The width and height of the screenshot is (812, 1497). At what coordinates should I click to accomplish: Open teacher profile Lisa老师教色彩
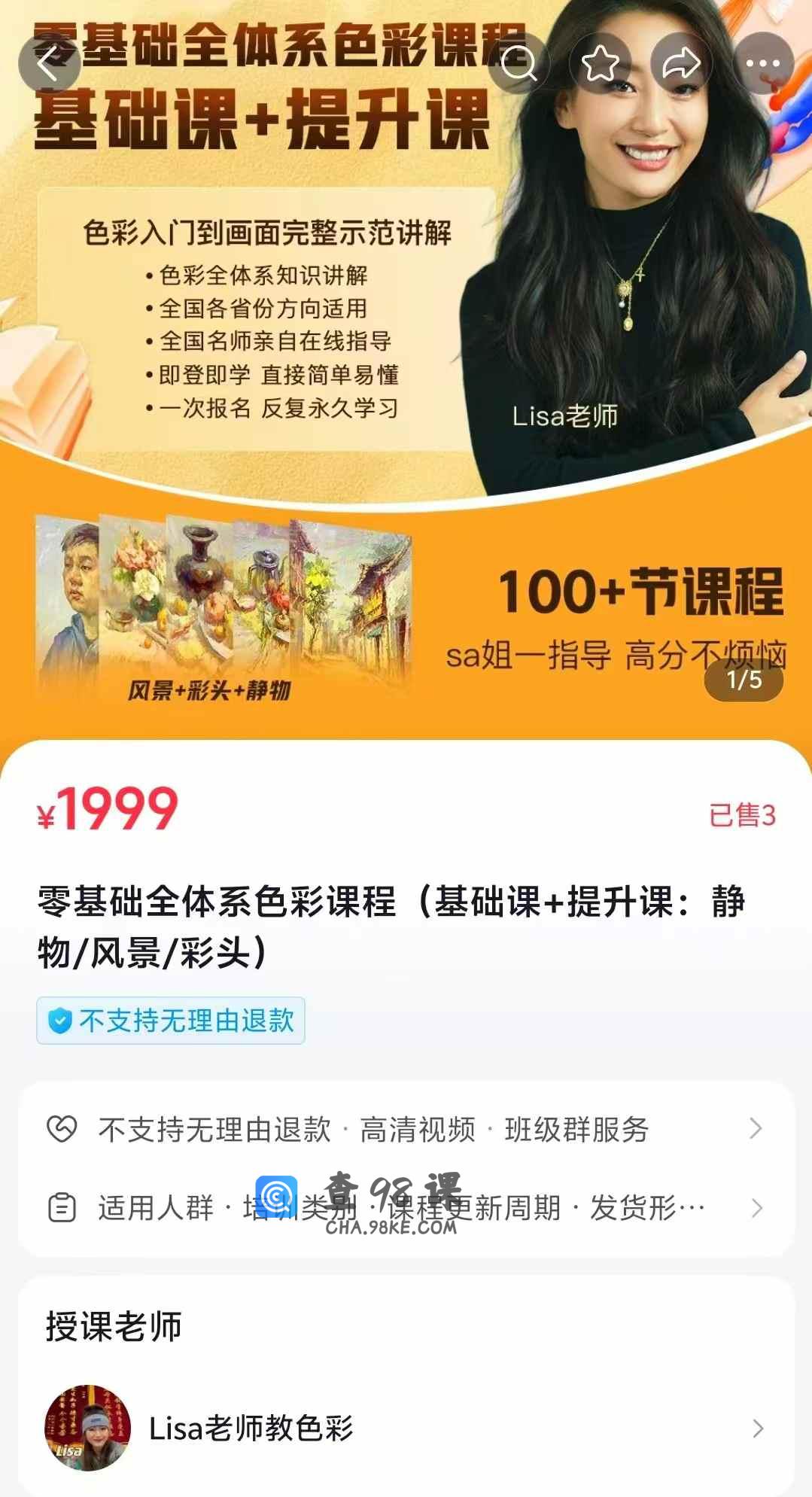[x=405, y=1428]
